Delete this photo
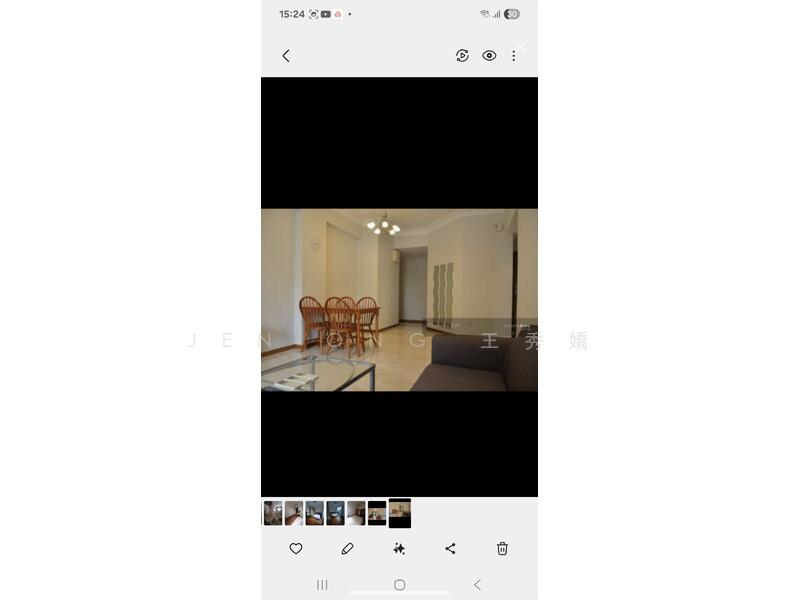This screenshot has width=800, height=600. click(x=502, y=548)
